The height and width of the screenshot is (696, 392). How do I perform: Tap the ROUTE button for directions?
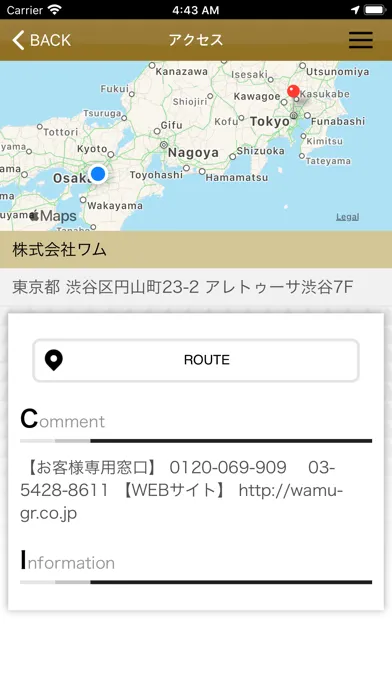(x=196, y=360)
